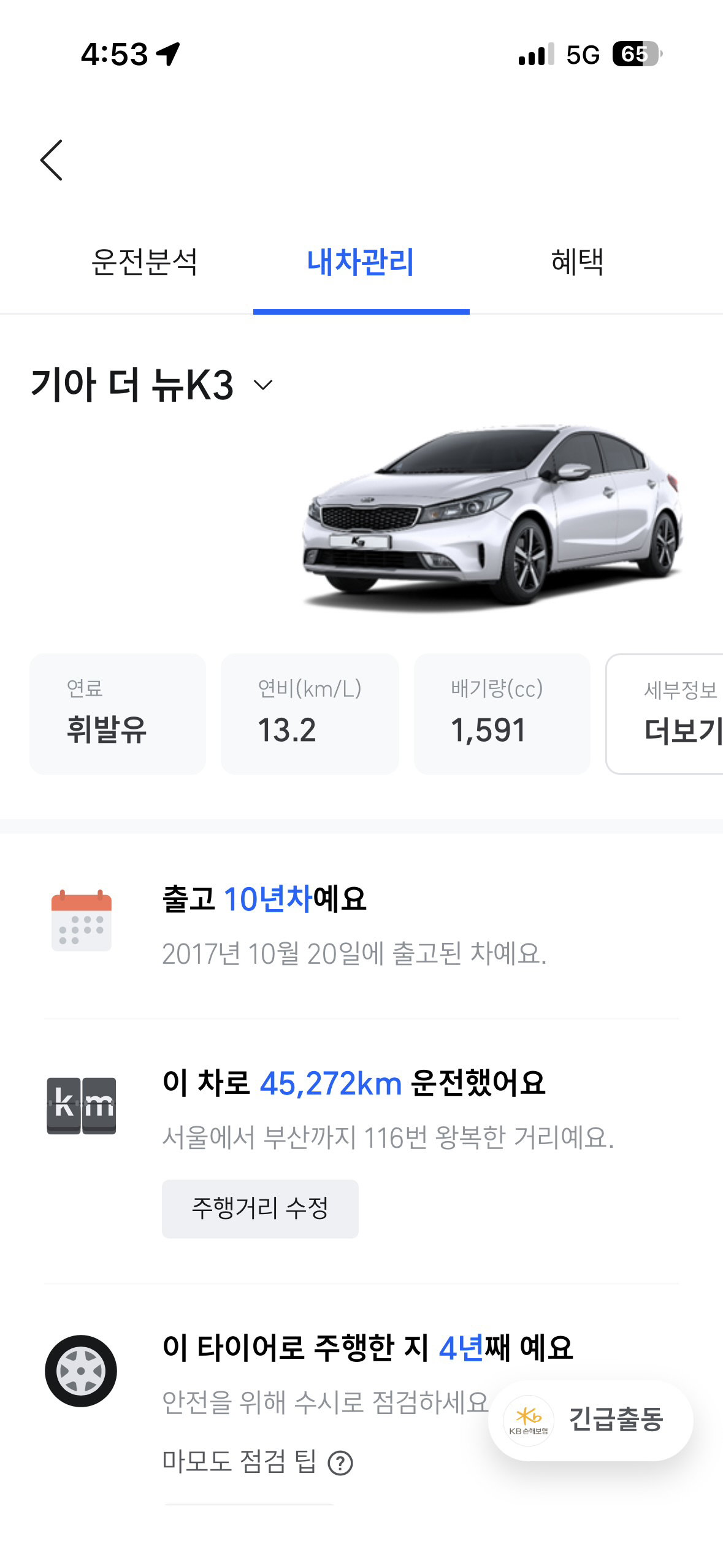This screenshot has width=723, height=1568.
Task: Go back using the back arrow
Action: pyautogui.click(x=52, y=160)
